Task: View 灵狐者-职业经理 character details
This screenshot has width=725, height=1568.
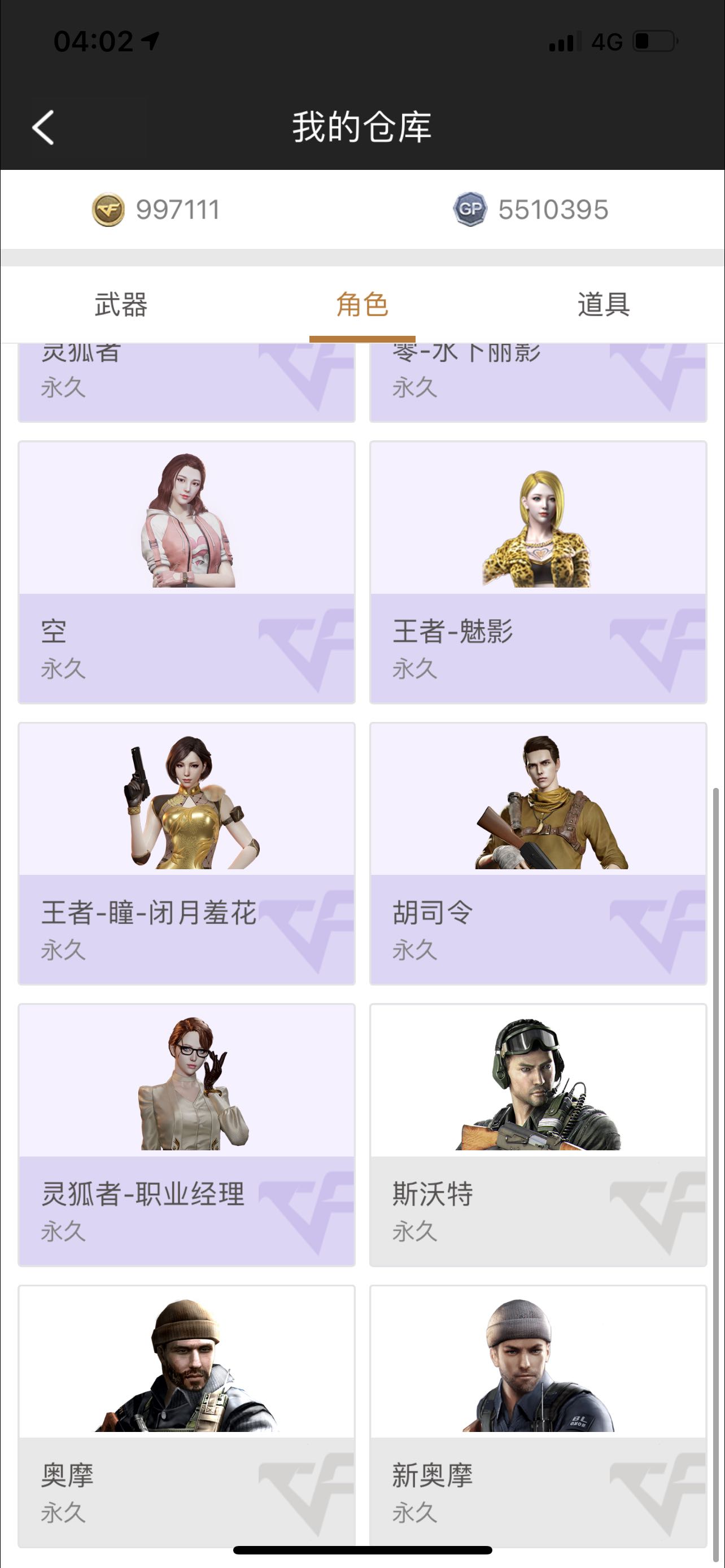Action: 186,1135
